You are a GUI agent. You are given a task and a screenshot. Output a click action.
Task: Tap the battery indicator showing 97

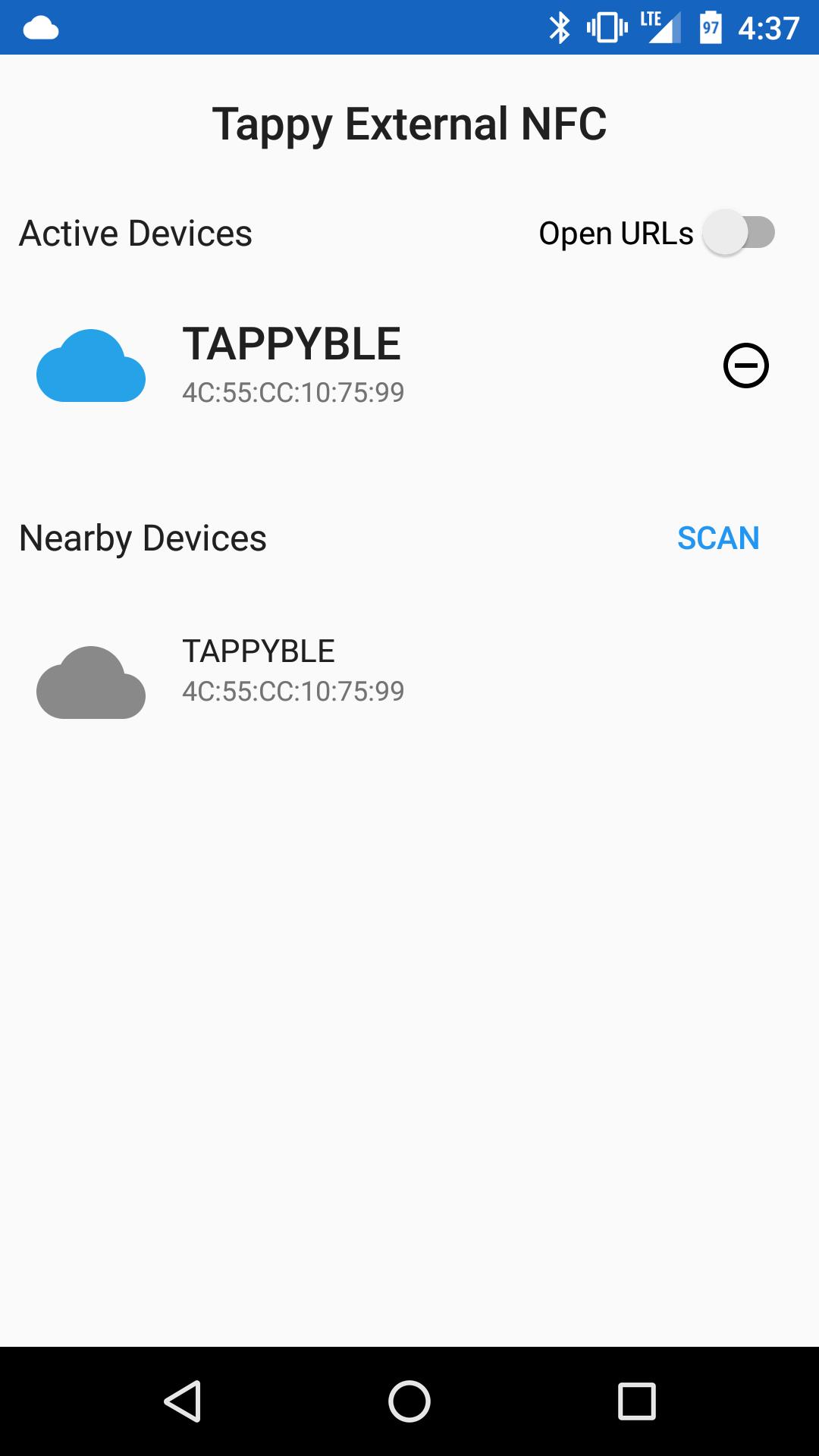coord(709,27)
